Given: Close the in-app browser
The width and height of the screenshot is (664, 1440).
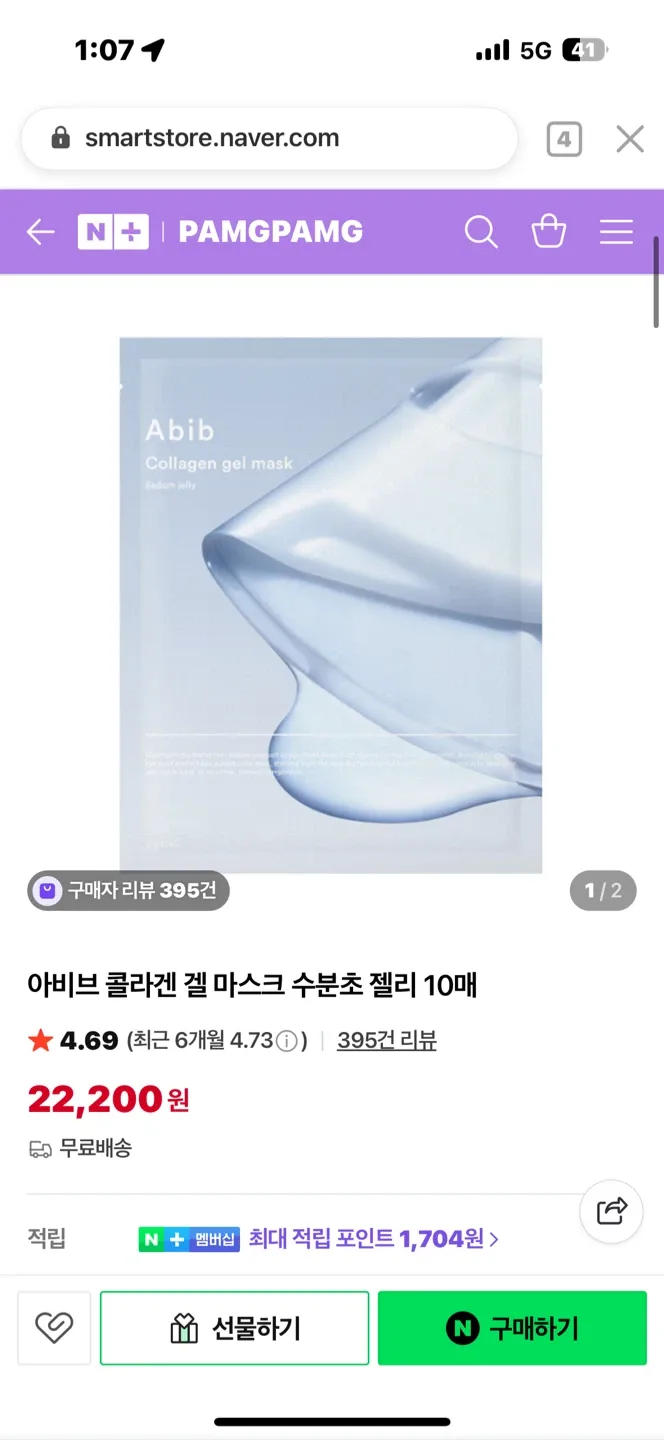Looking at the screenshot, I should point(630,139).
